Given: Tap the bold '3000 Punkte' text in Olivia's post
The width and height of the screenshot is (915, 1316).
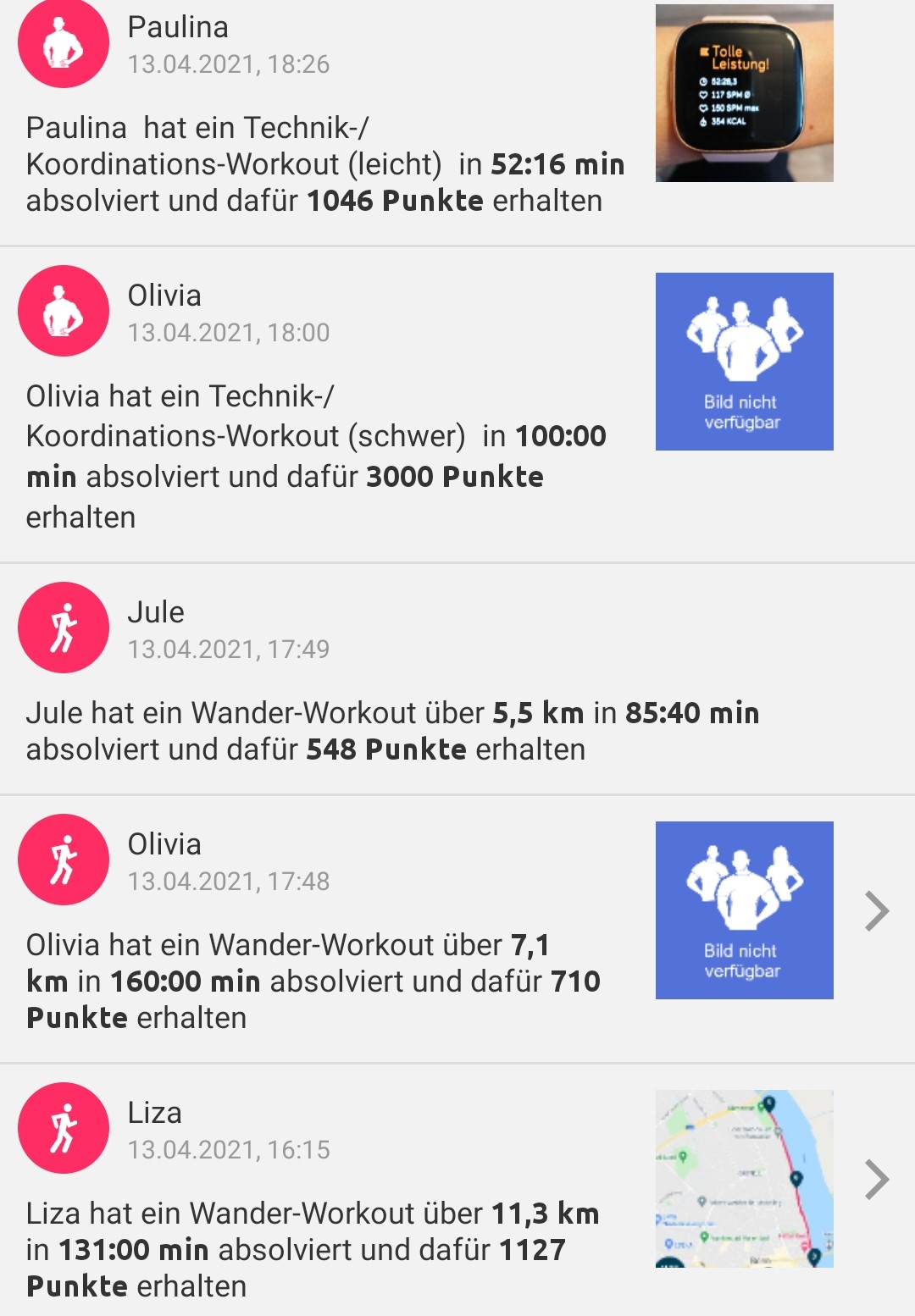Looking at the screenshot, I should 457,477.
